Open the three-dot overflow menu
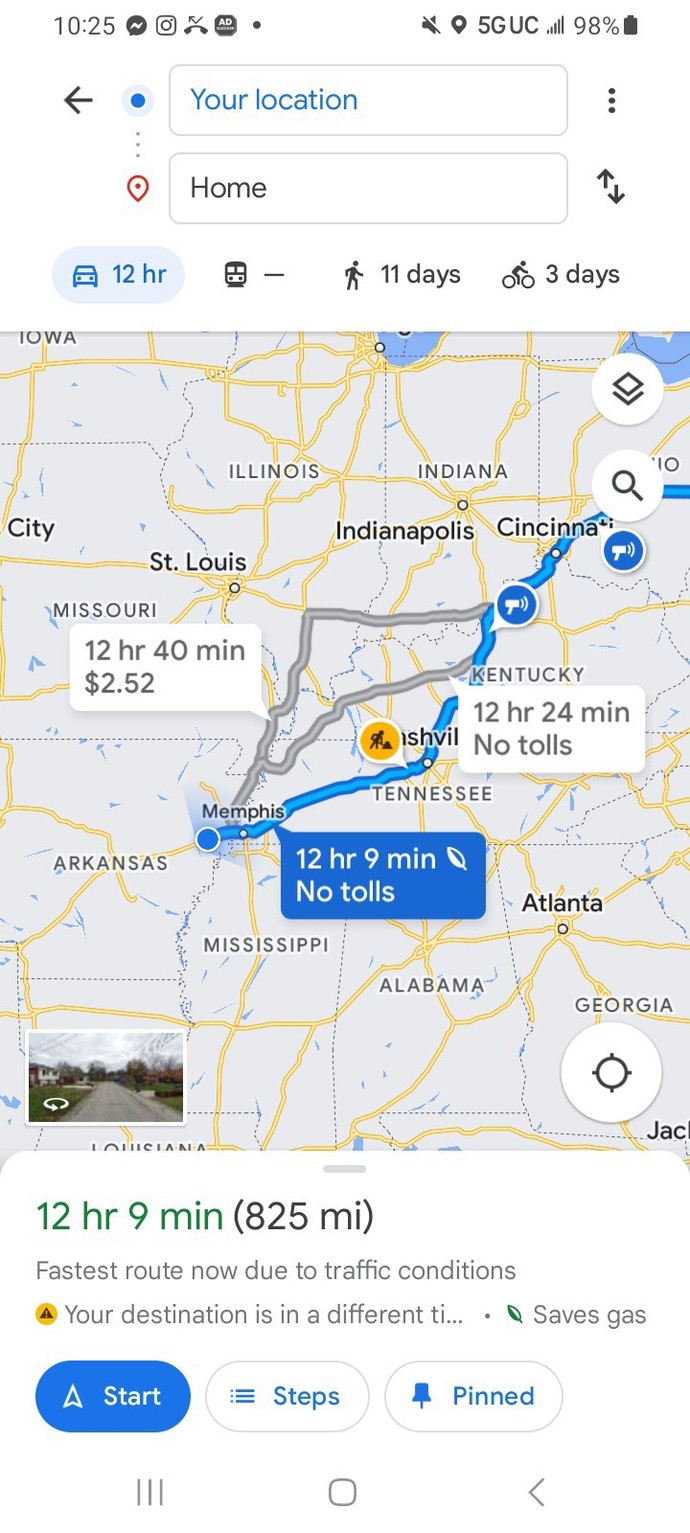The width and height of the screenshot is (690, 1533). coord(611,100)
